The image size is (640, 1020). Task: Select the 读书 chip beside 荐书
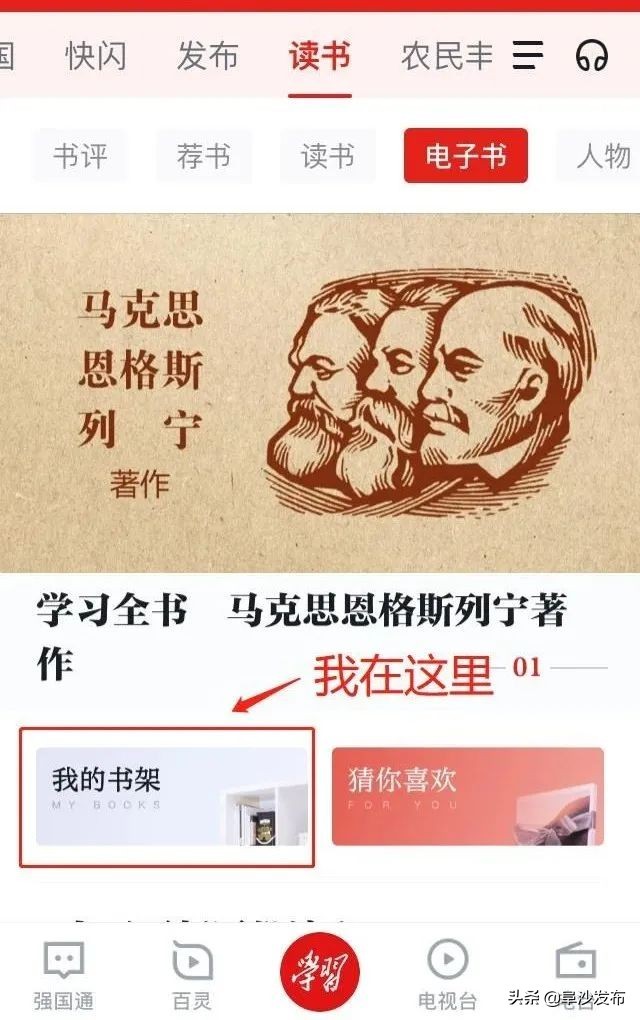328,157
